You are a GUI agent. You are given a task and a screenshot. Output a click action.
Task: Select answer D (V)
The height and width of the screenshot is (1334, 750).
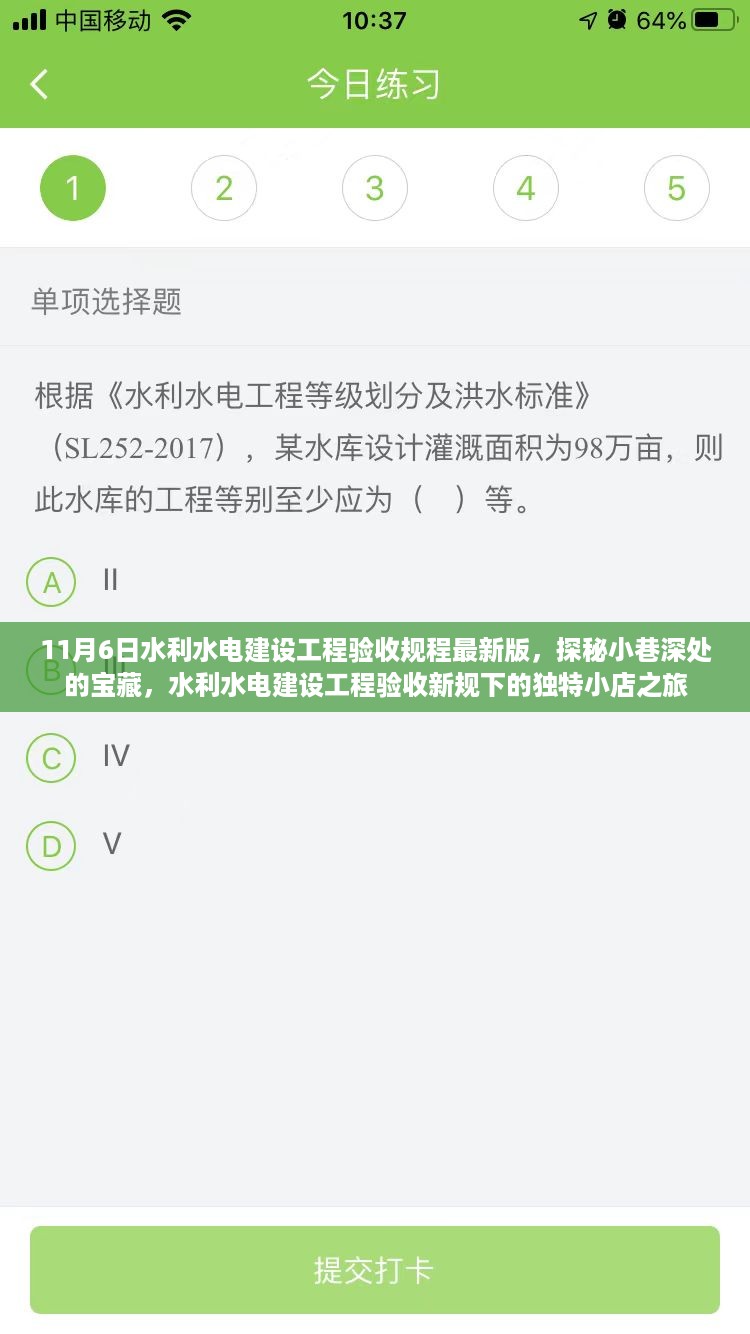(51, 847)
